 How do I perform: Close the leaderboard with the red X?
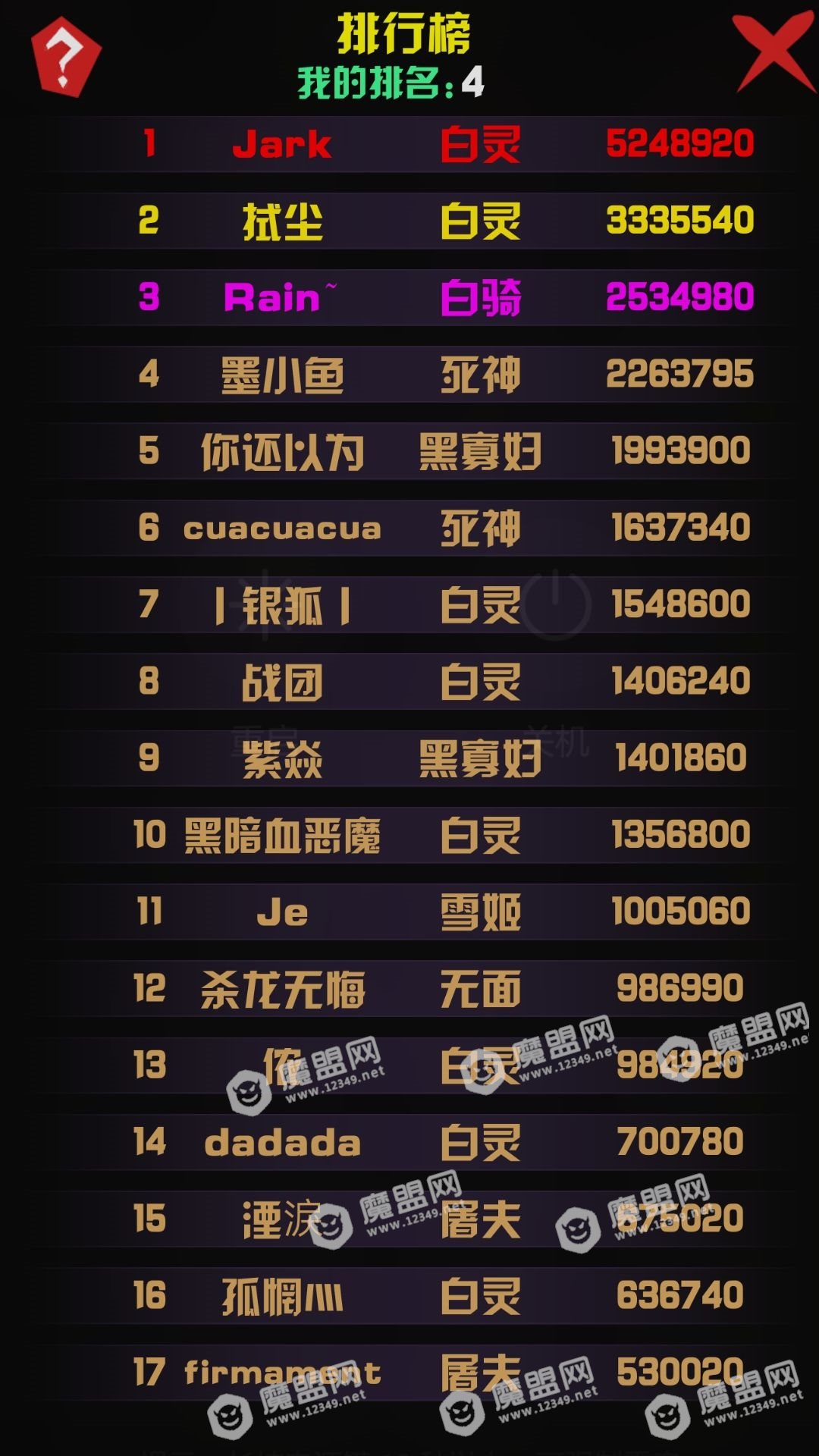(x=772, y=52)
